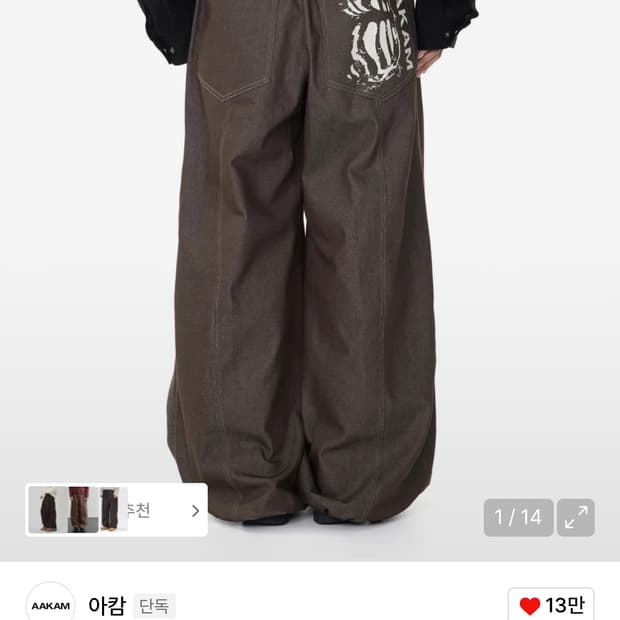Open the recommended products card with chevron
The image size is (620, 620).
116,510
